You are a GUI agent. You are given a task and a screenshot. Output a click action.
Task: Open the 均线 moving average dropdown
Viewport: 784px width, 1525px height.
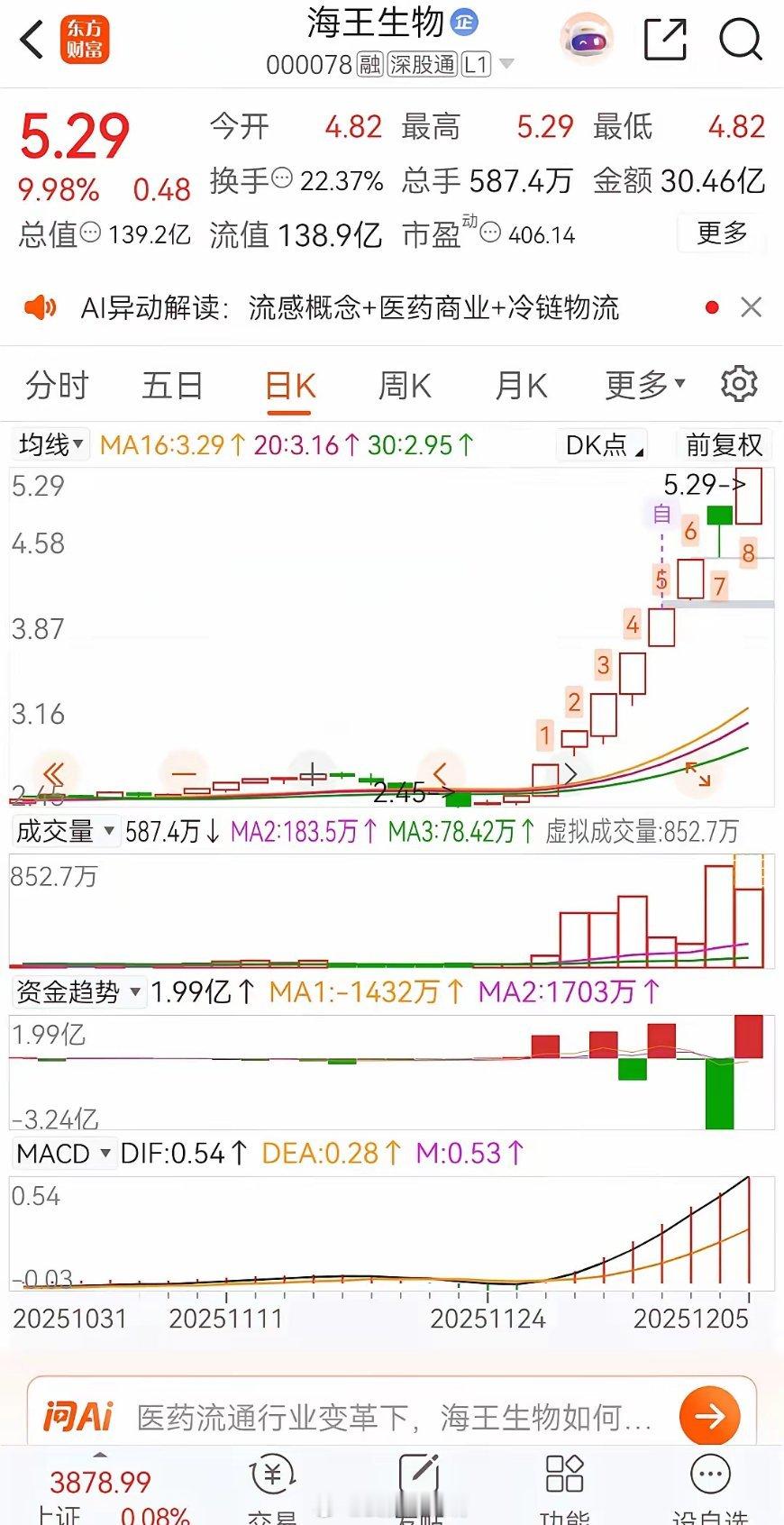tap(50, 443)
